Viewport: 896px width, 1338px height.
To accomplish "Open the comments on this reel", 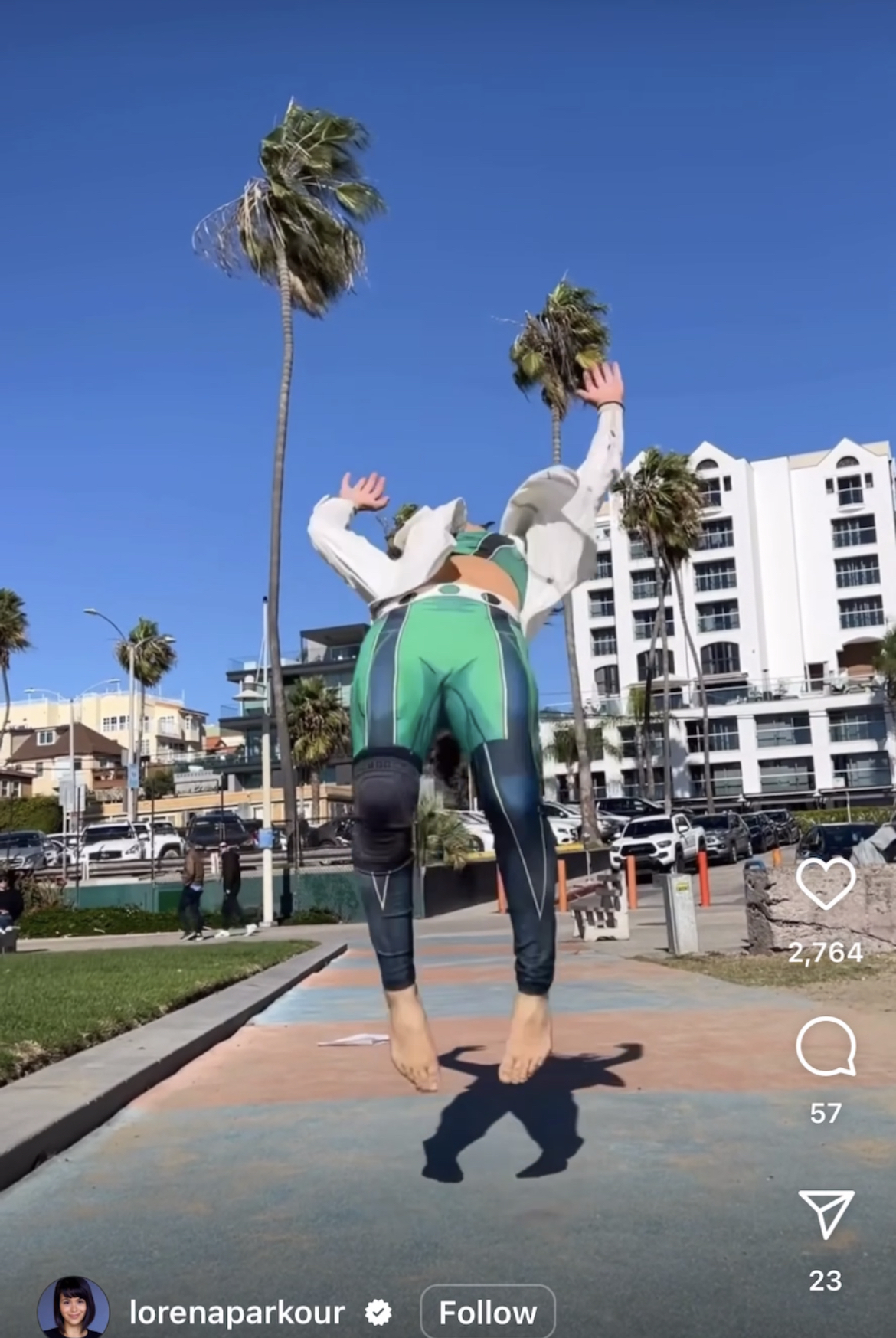I will click(x=826, y=1046).
